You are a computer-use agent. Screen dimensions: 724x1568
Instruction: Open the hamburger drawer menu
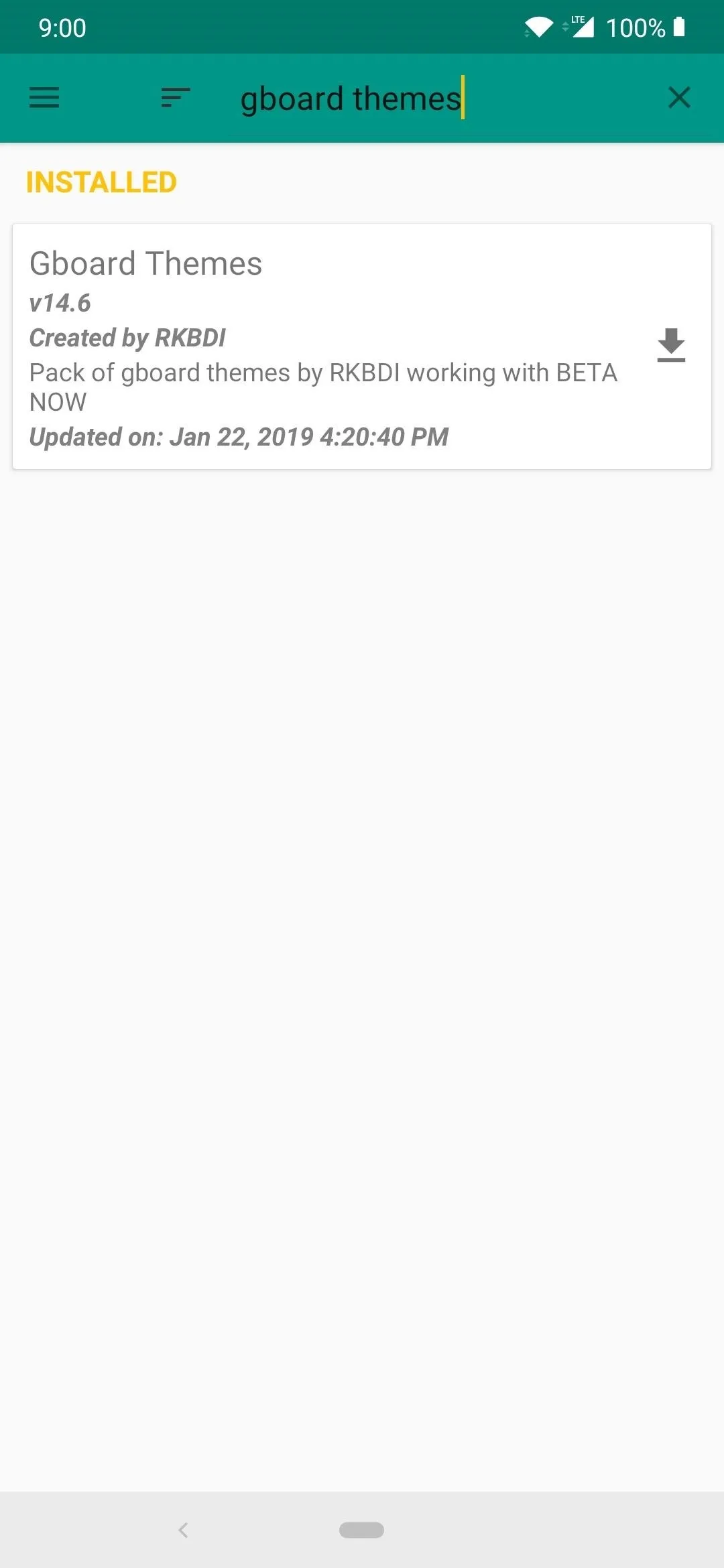(x=44, y=98)
